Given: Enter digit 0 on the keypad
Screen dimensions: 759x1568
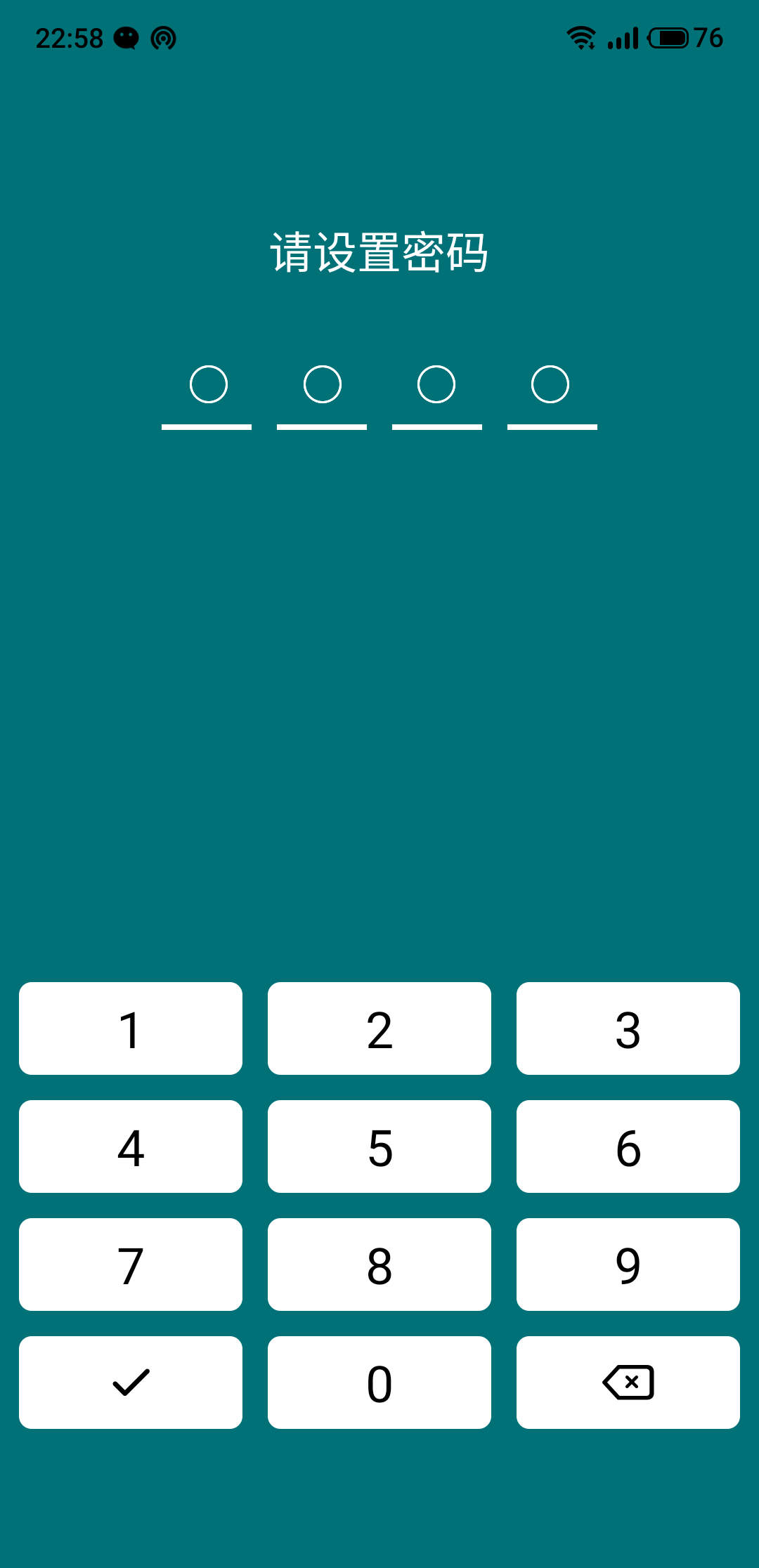Looking at the screenshot, I should click(379, 1383).
